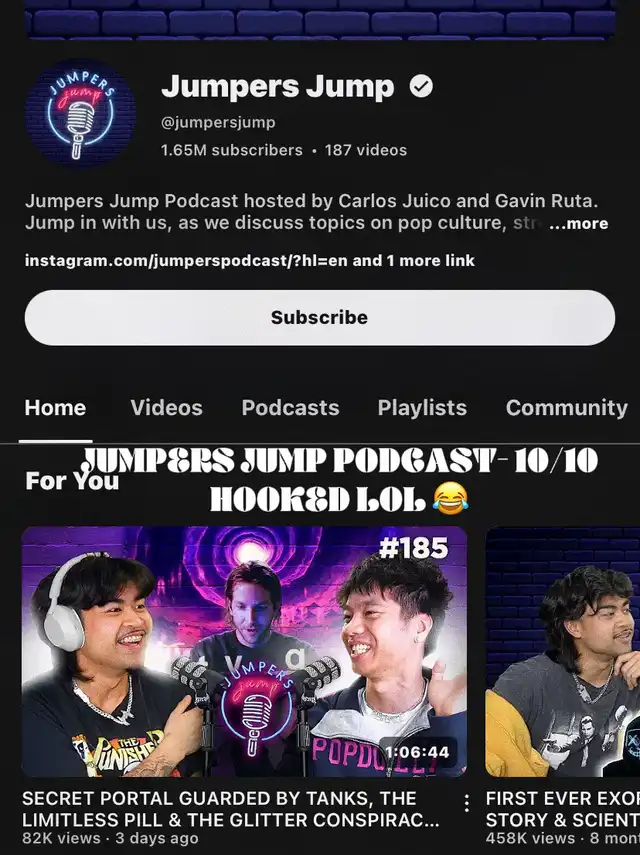The height and width of the screenshot is (855, 640).
Task: Open the First Ever Exorcism video thumbnail
Action: click(563, 651)
